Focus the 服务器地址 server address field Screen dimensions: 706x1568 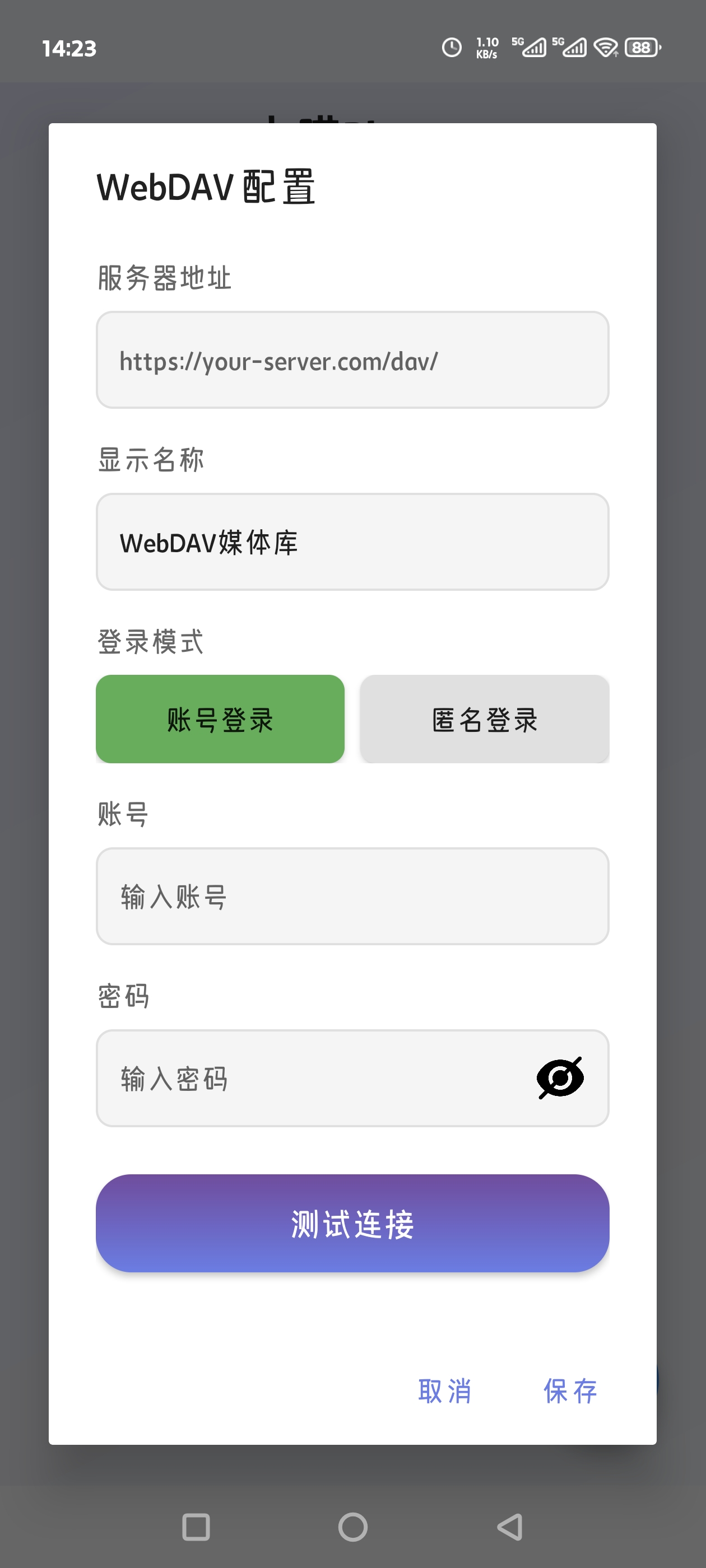point(352,360)
